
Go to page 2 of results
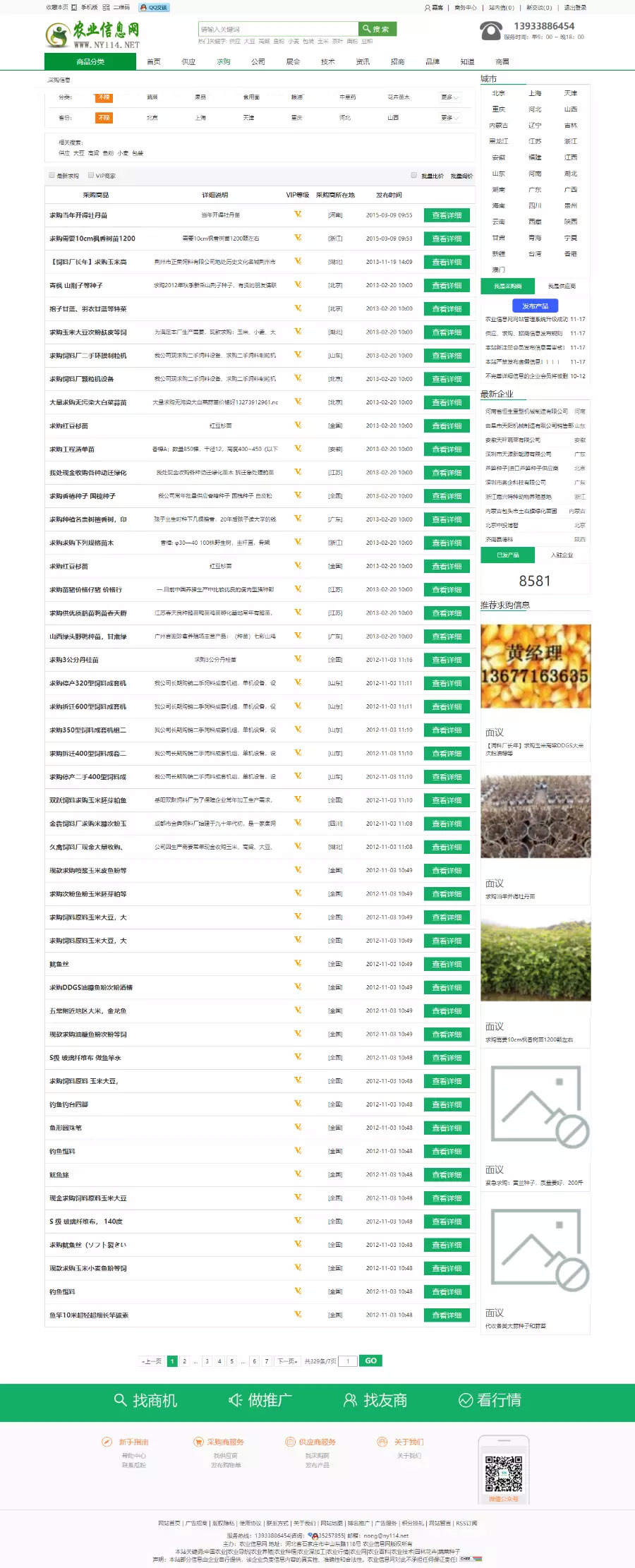coord(184,1361)
